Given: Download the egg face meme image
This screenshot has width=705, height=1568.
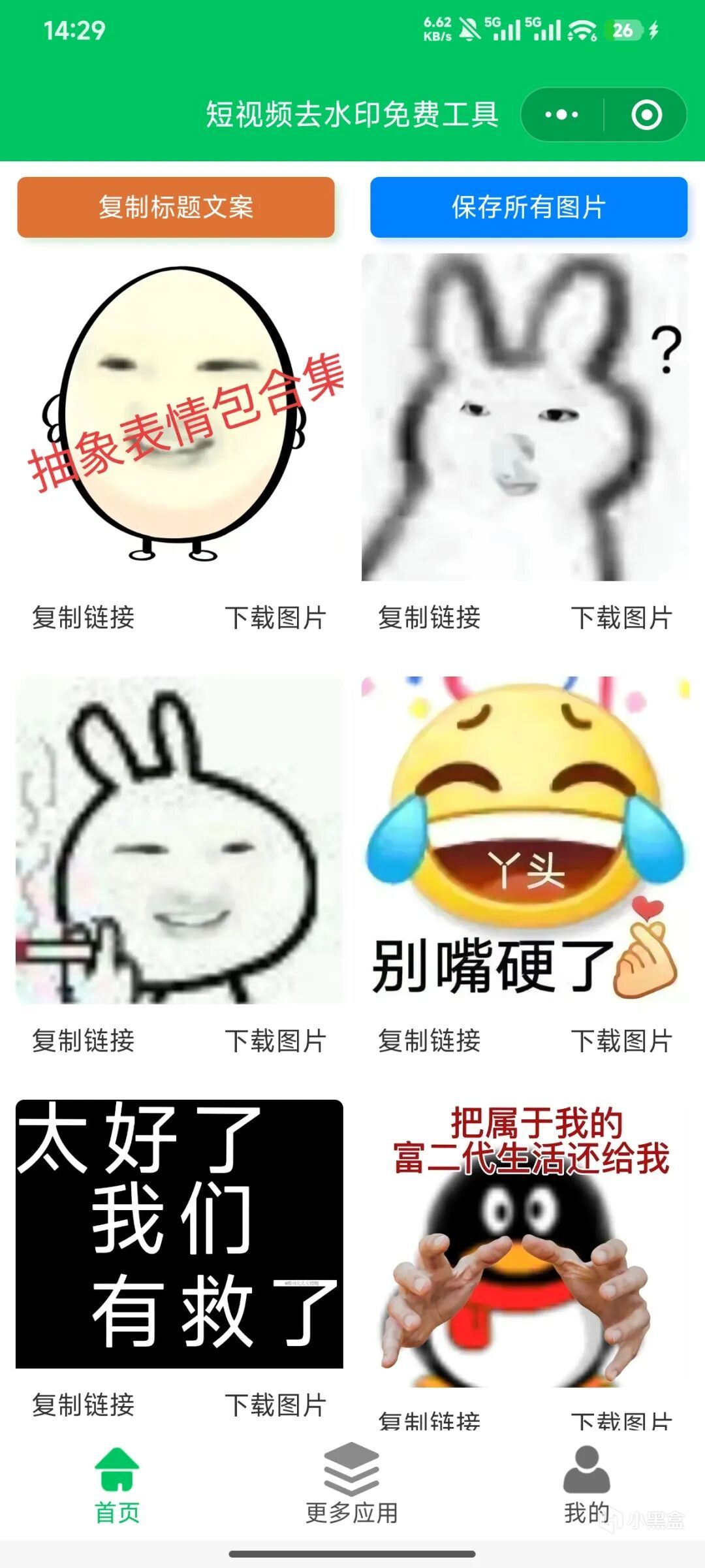Looking at the screenshot, I should pyautogui.click(x=275, y=617).
